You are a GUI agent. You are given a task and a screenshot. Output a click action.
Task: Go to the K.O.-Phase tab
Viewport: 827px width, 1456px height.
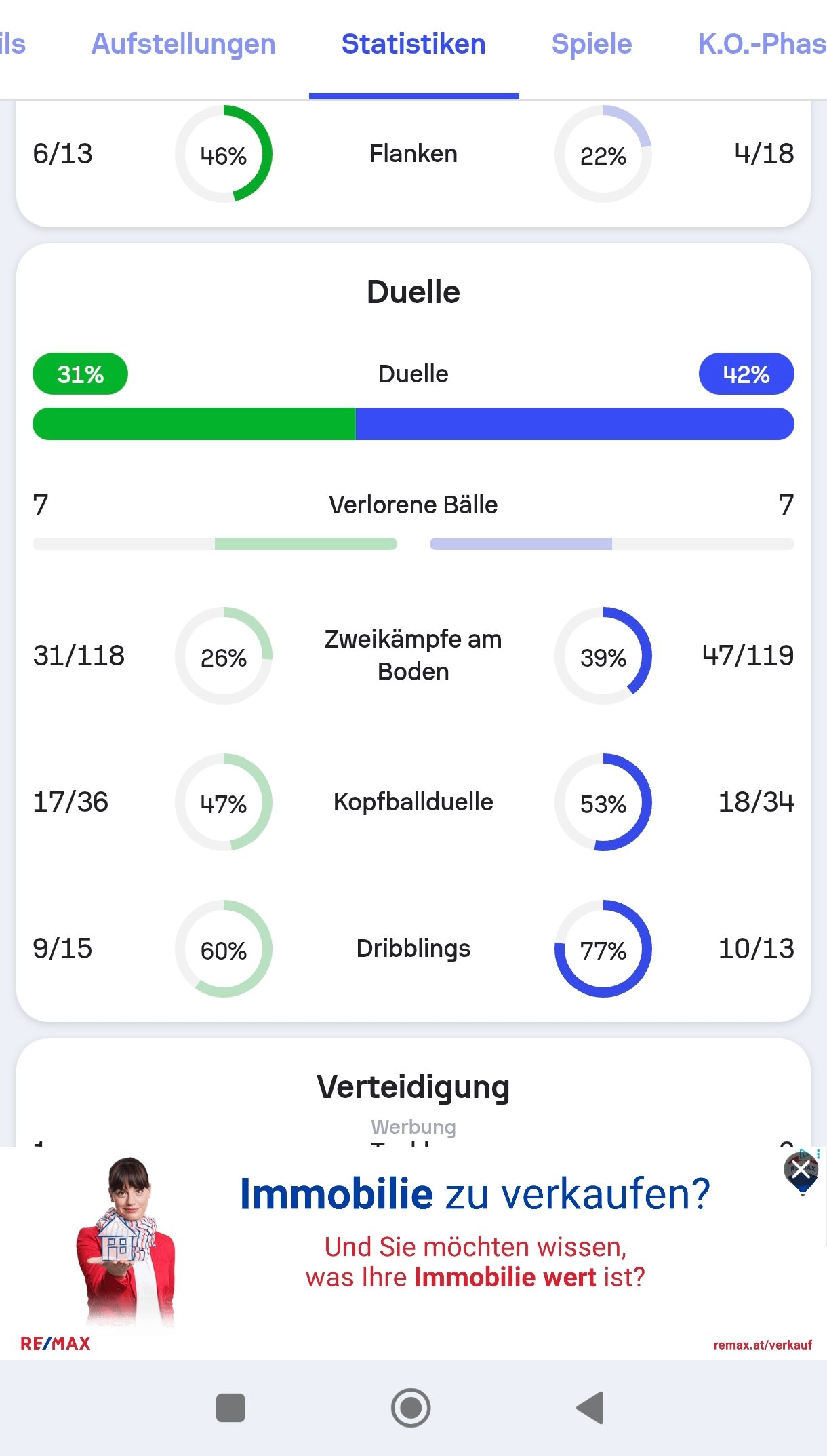point(761,45)
